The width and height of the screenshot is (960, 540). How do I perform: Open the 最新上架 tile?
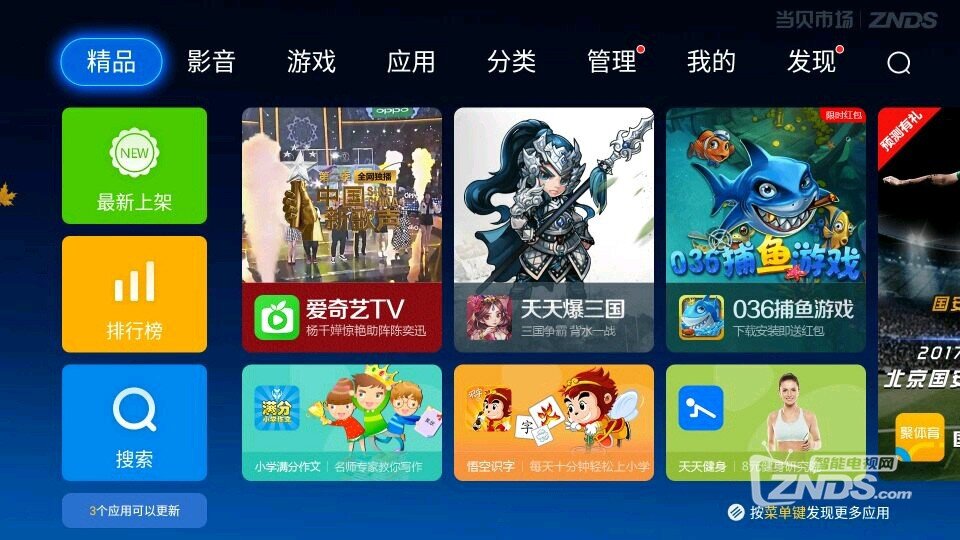[134, 166]
